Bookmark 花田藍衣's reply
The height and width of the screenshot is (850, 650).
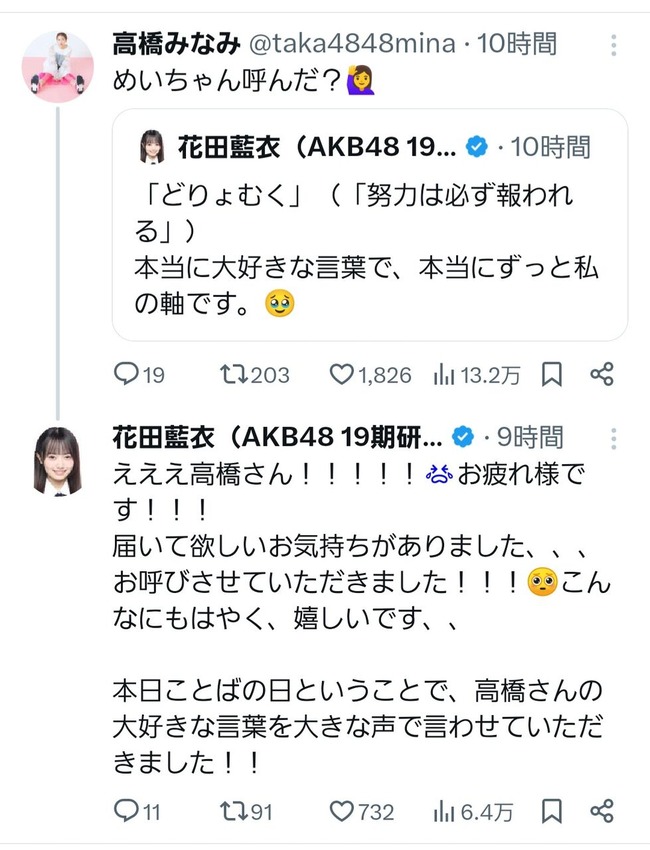[552, 812]
